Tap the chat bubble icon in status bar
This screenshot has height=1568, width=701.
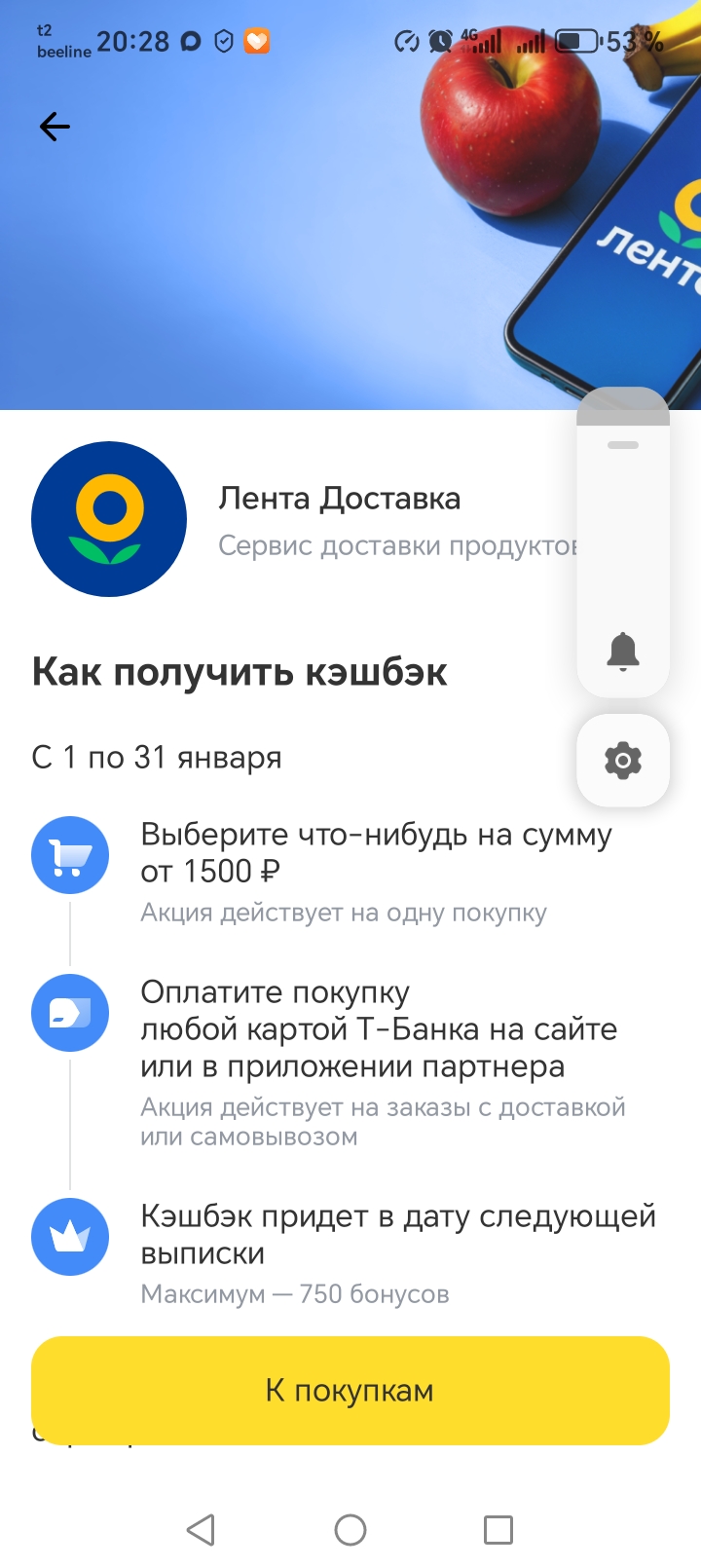191,43
